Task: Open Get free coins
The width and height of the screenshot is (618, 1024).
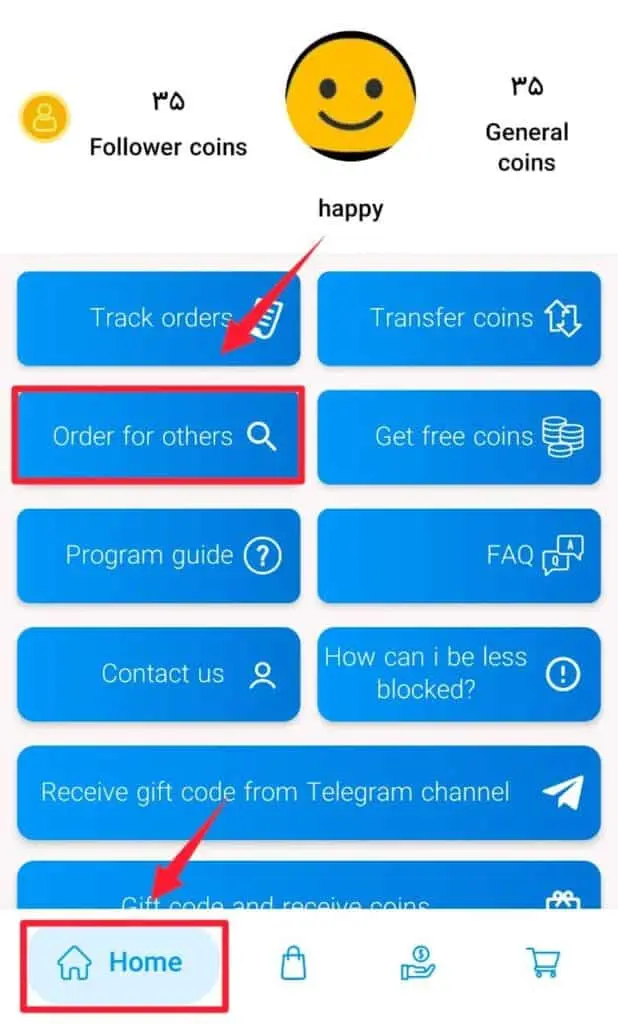Action: click(459, 437)
